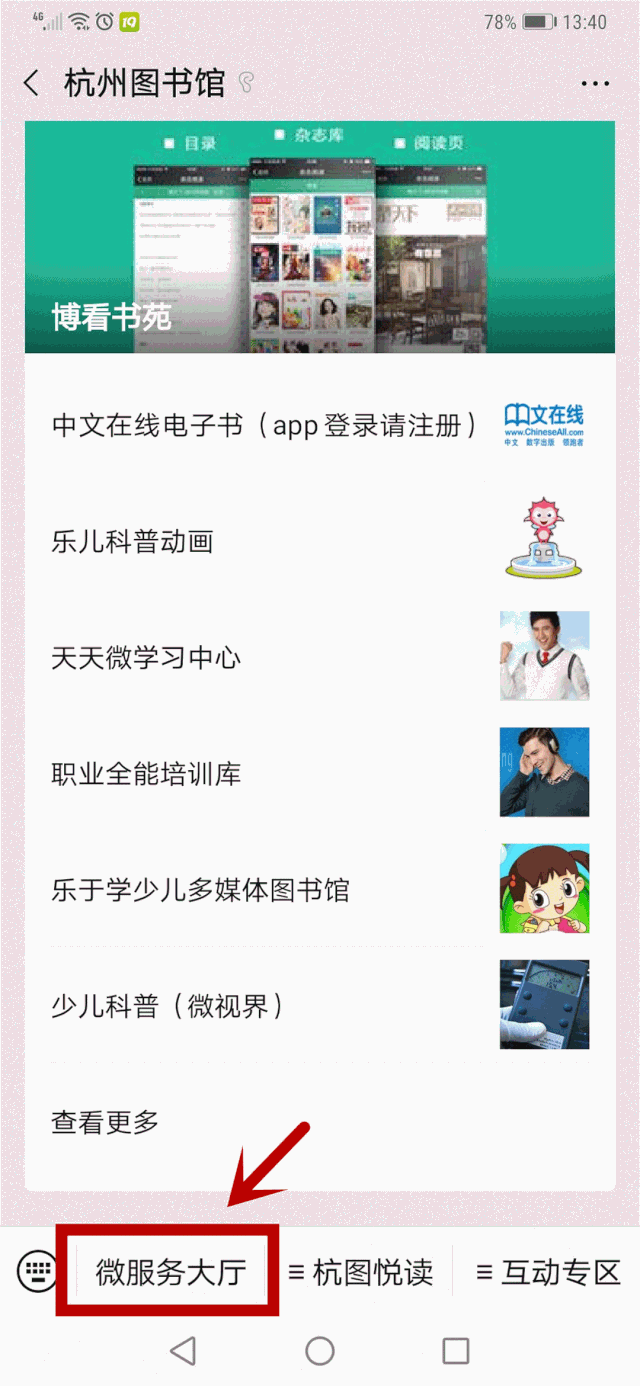Go back from 杭州图书馆 chat
Image resolution: width=640 pixels, height=1386 pixels.
32,83
